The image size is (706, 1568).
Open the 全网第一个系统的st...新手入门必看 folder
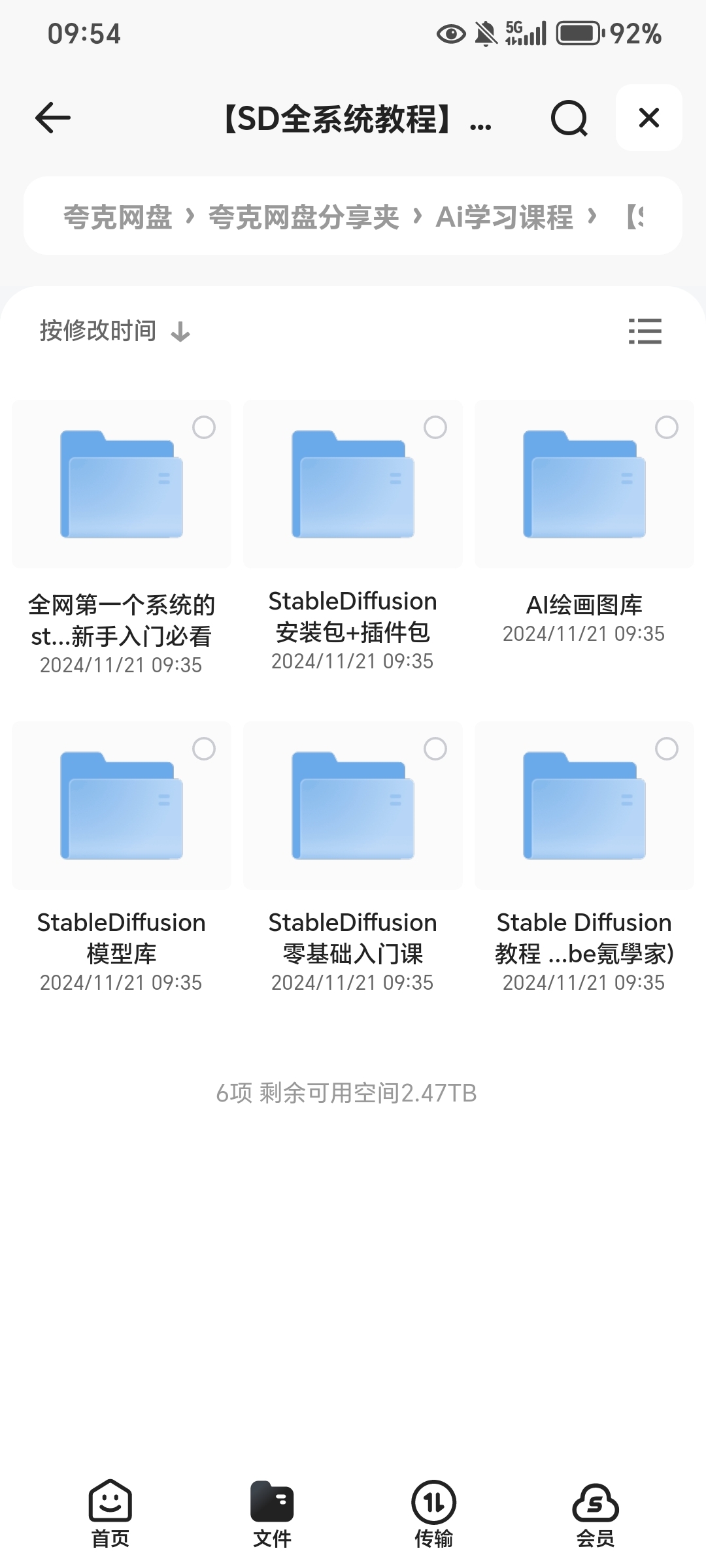point(122,537)
